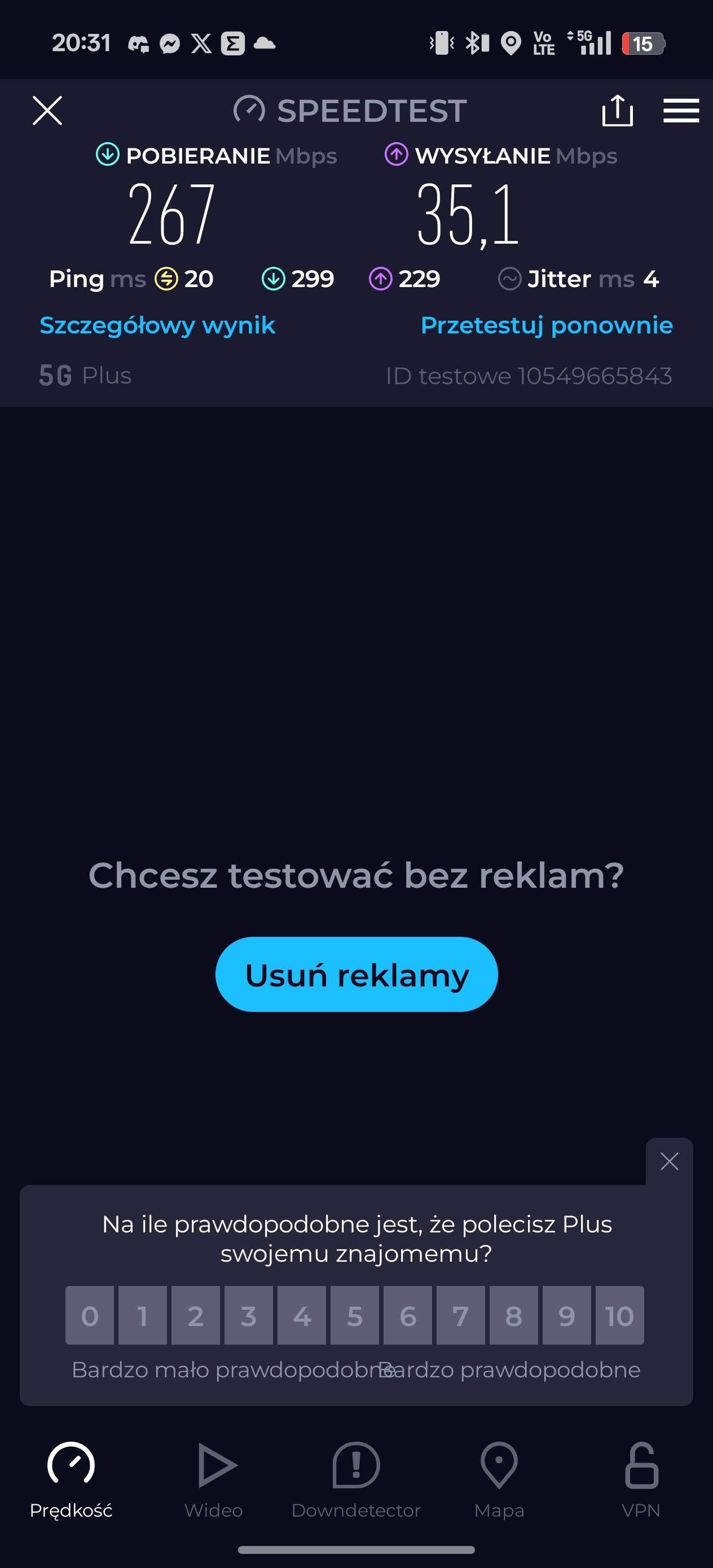Give Plus a score of 9
Viewport: 713px width, 1568px height.
coord(567,1315)
